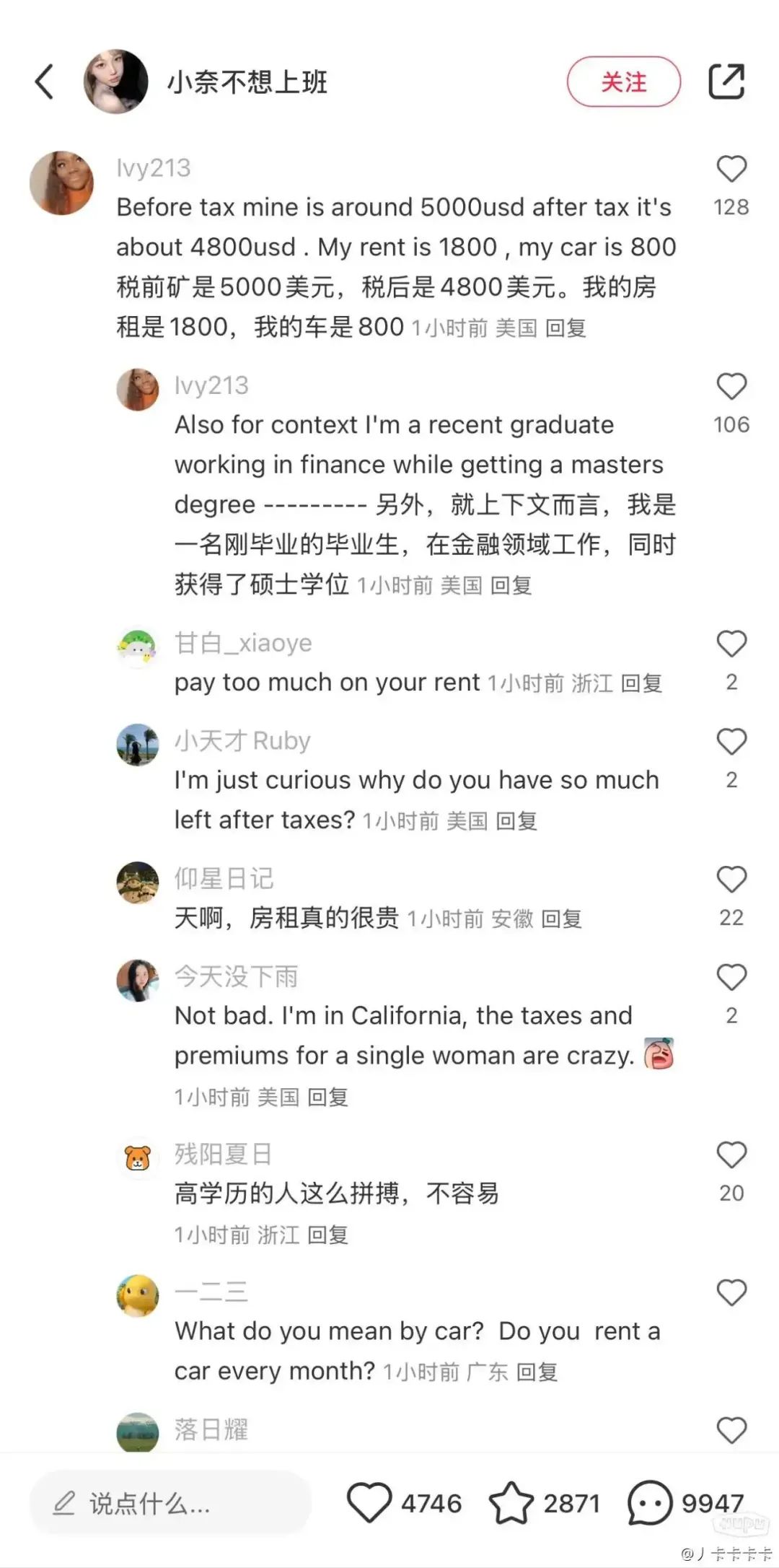Reply to 仰星日记's comment via 回复
The height and width of the screenshot is (1568, 779).
(561, 919)
